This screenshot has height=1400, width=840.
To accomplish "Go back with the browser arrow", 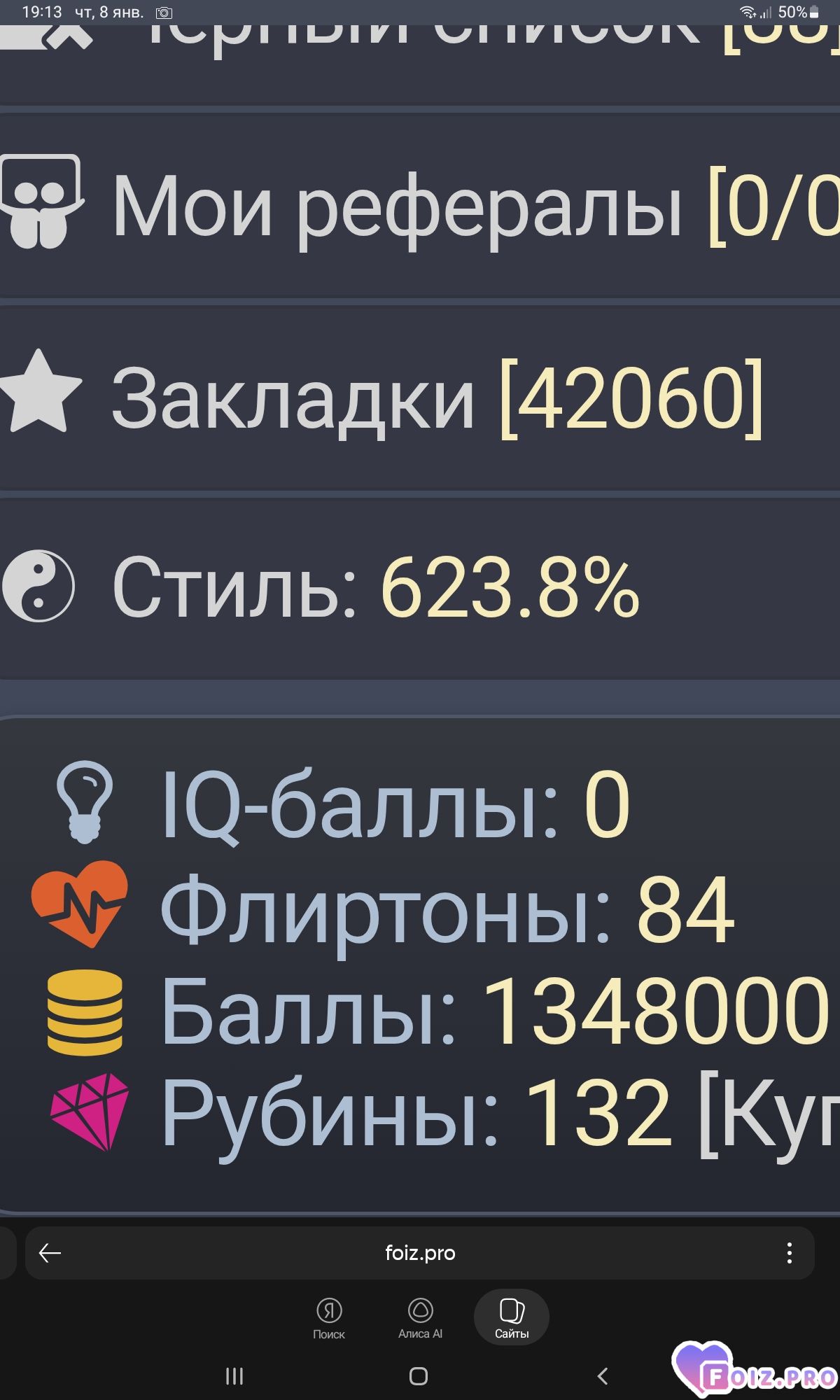I will [x=50, y=1253].
